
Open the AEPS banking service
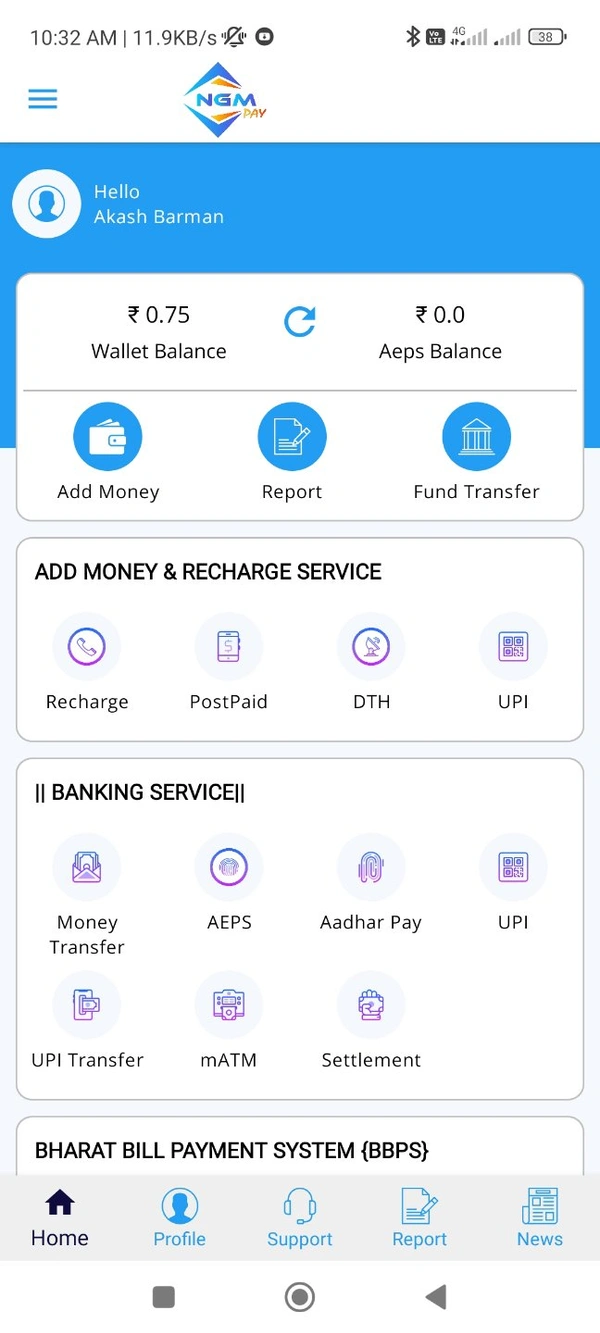coord(229,868)
